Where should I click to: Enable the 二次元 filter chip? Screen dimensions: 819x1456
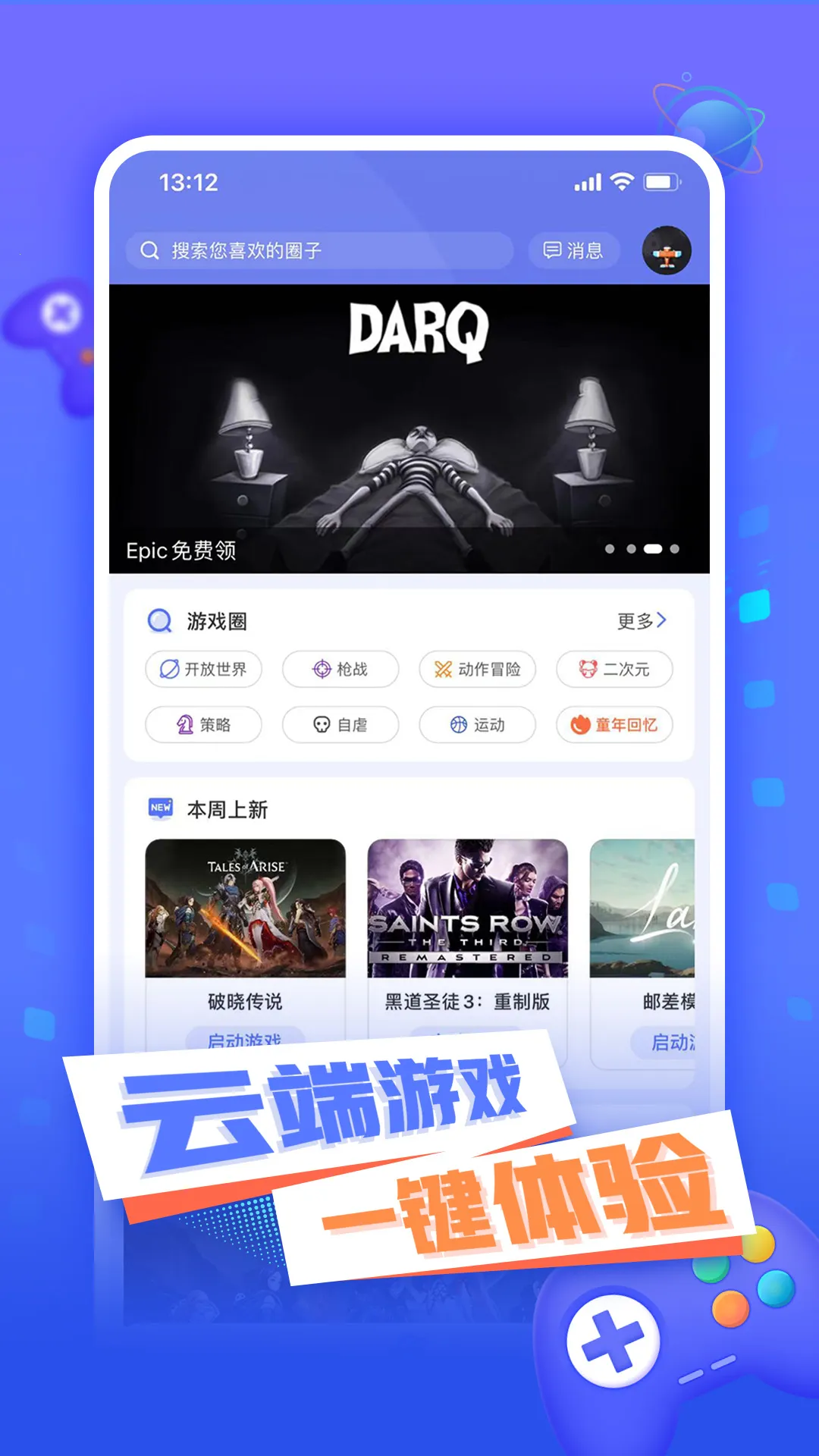[613, 670]
